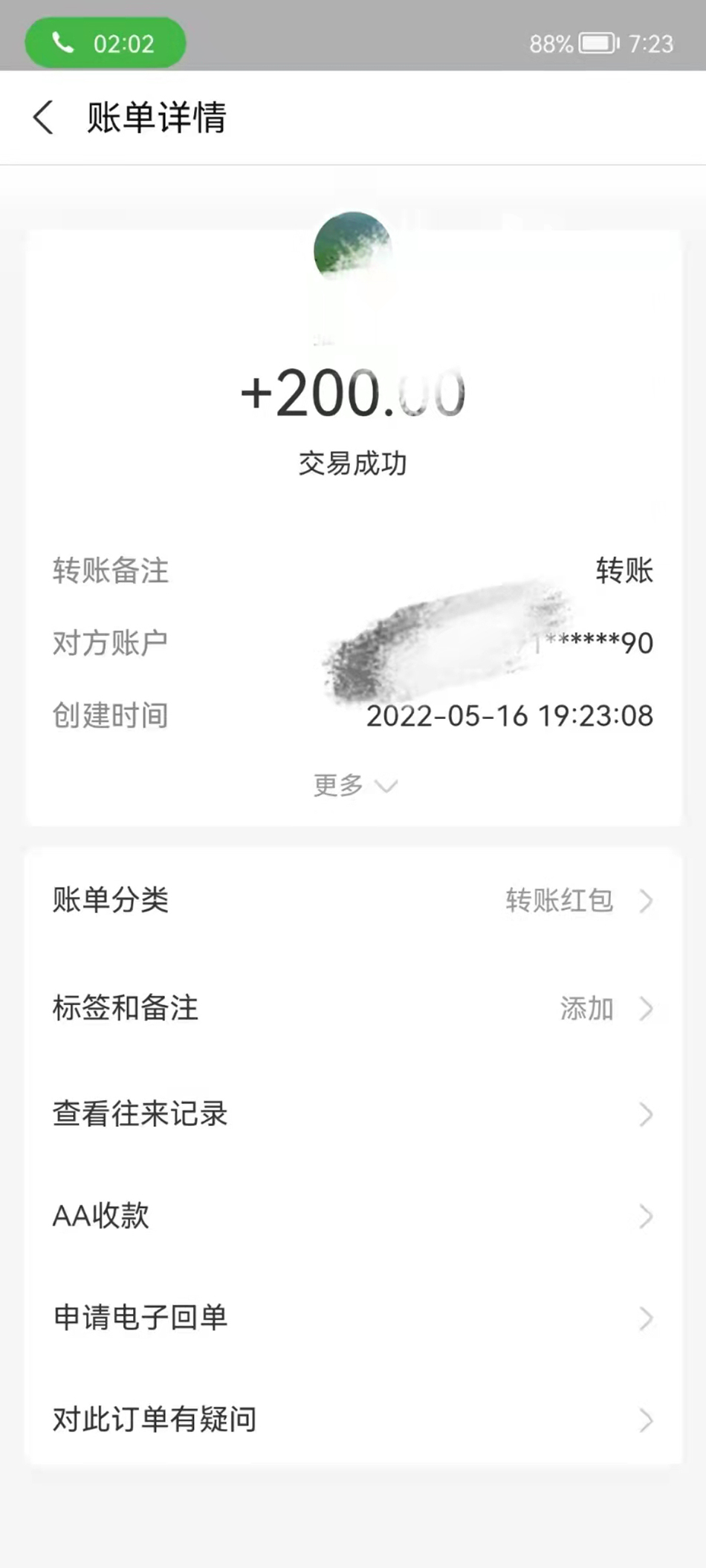Tap the +200.00 transfer amount
706x1568 pixels.
pyautogui.click(x=352, y=394)
